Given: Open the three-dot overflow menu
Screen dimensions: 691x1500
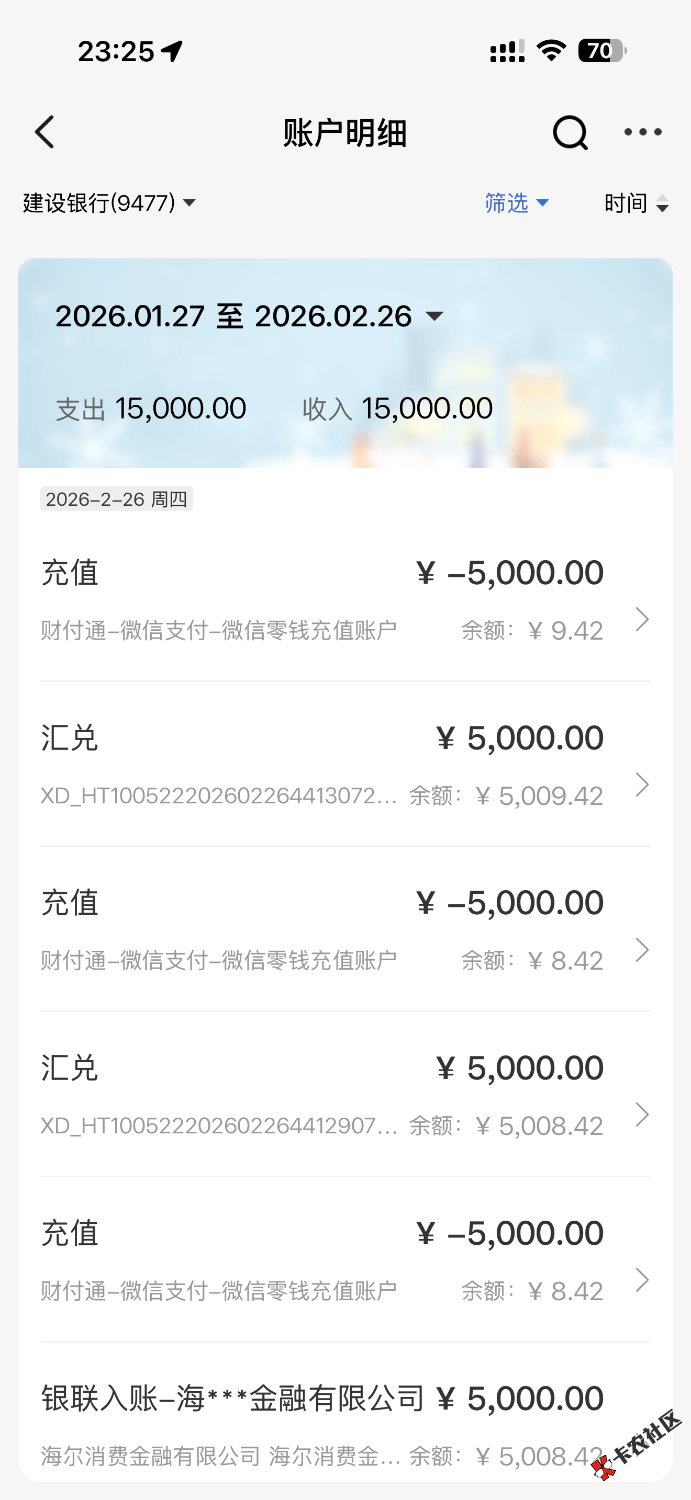Looking at the screenshot, I should (x=642, y=132).
